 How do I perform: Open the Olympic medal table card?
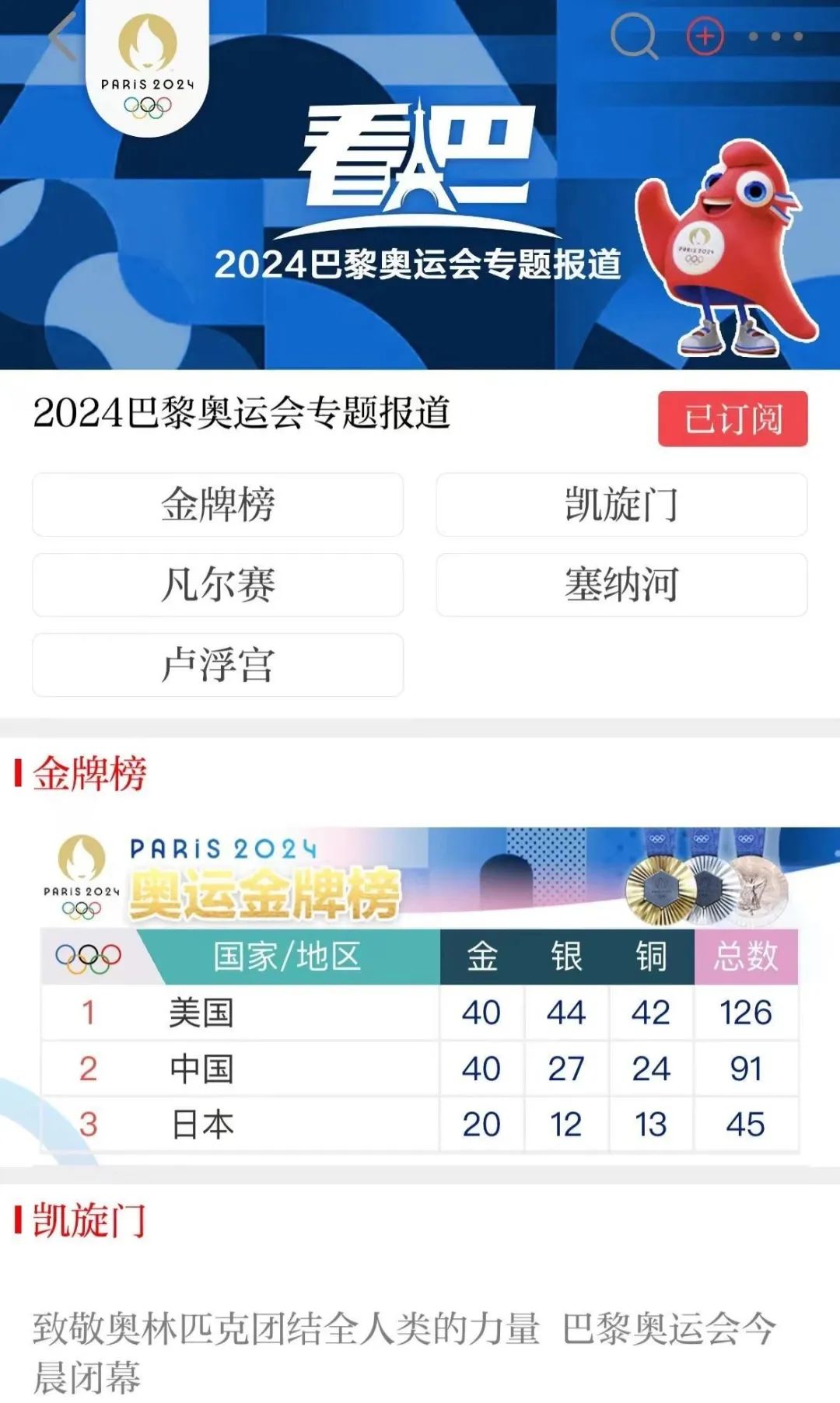(x=420, y=992)
